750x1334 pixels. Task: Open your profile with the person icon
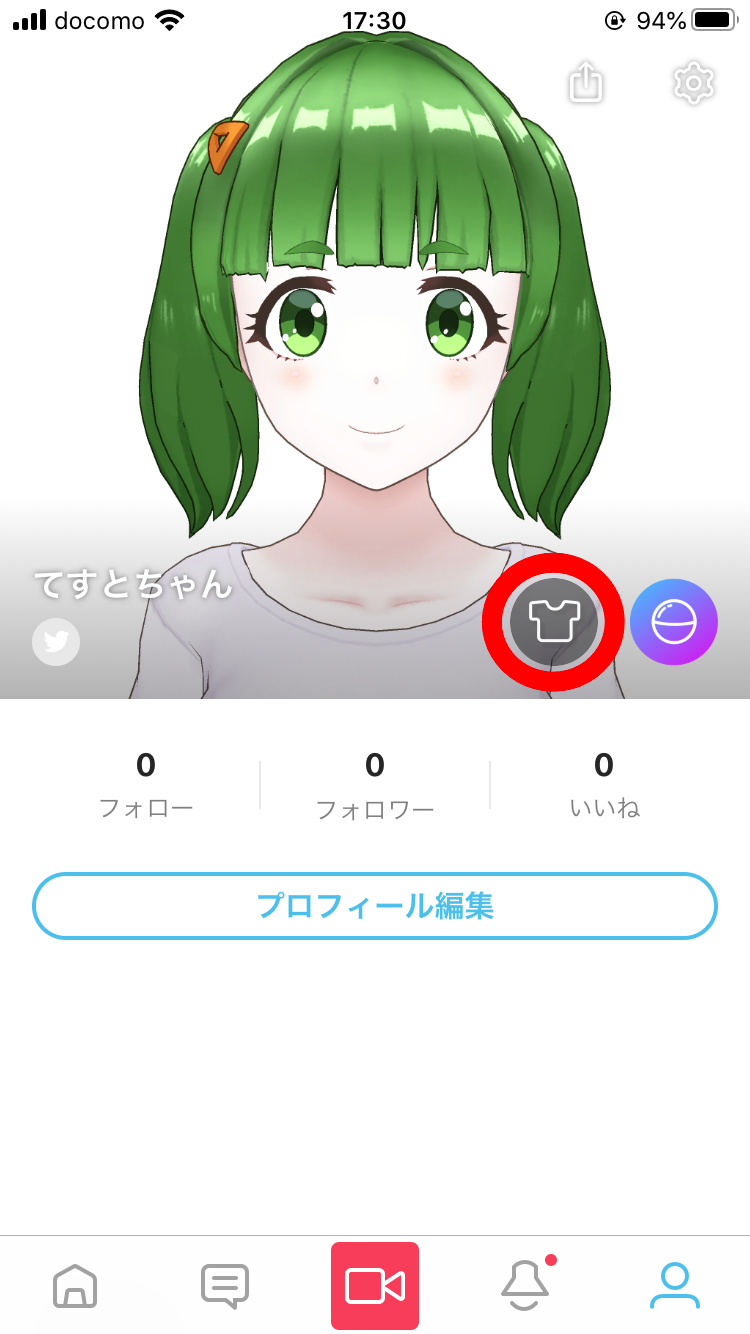675,1286
